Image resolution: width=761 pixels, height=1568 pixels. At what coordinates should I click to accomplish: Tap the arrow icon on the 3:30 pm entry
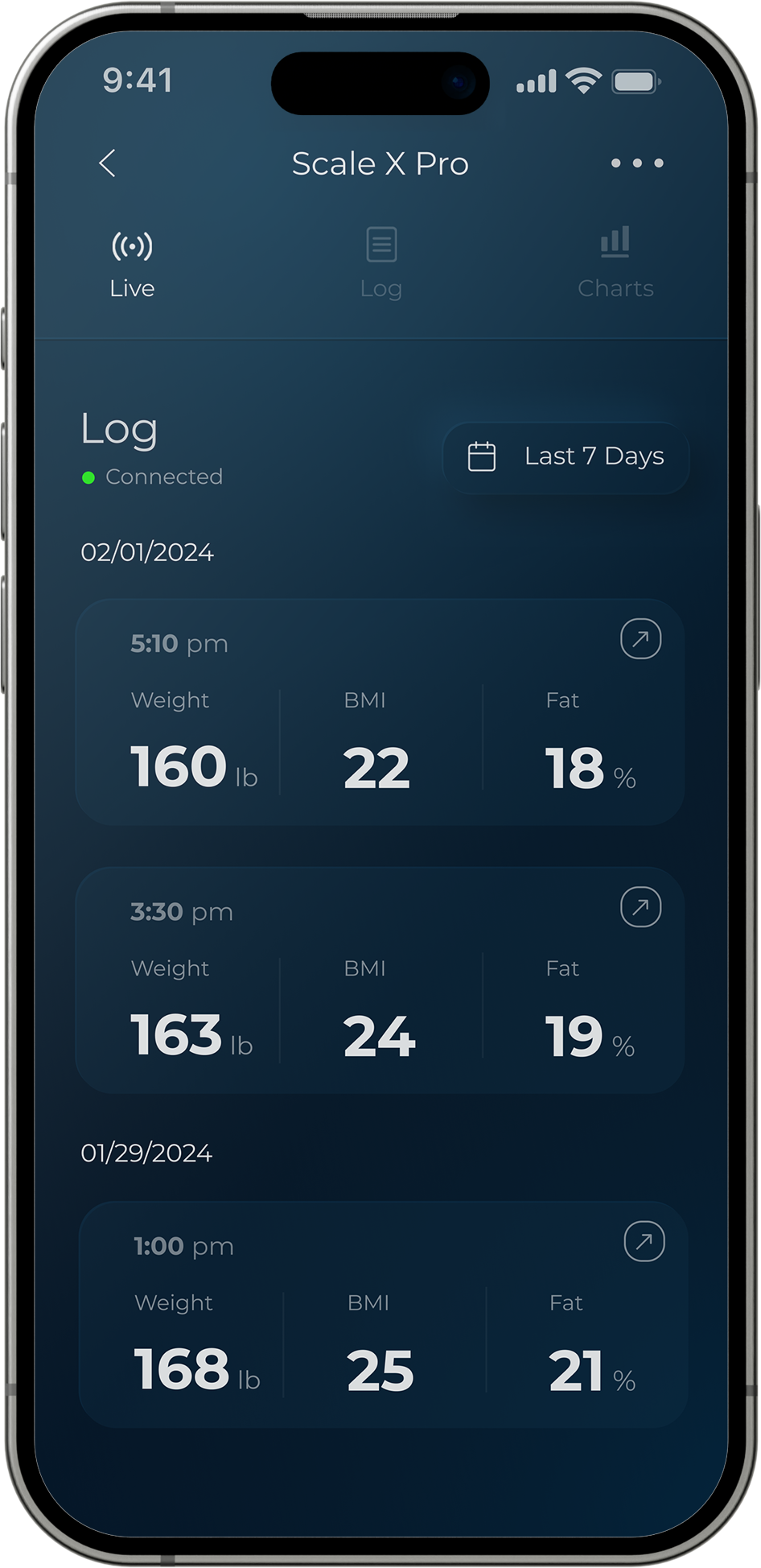(640, 907)
